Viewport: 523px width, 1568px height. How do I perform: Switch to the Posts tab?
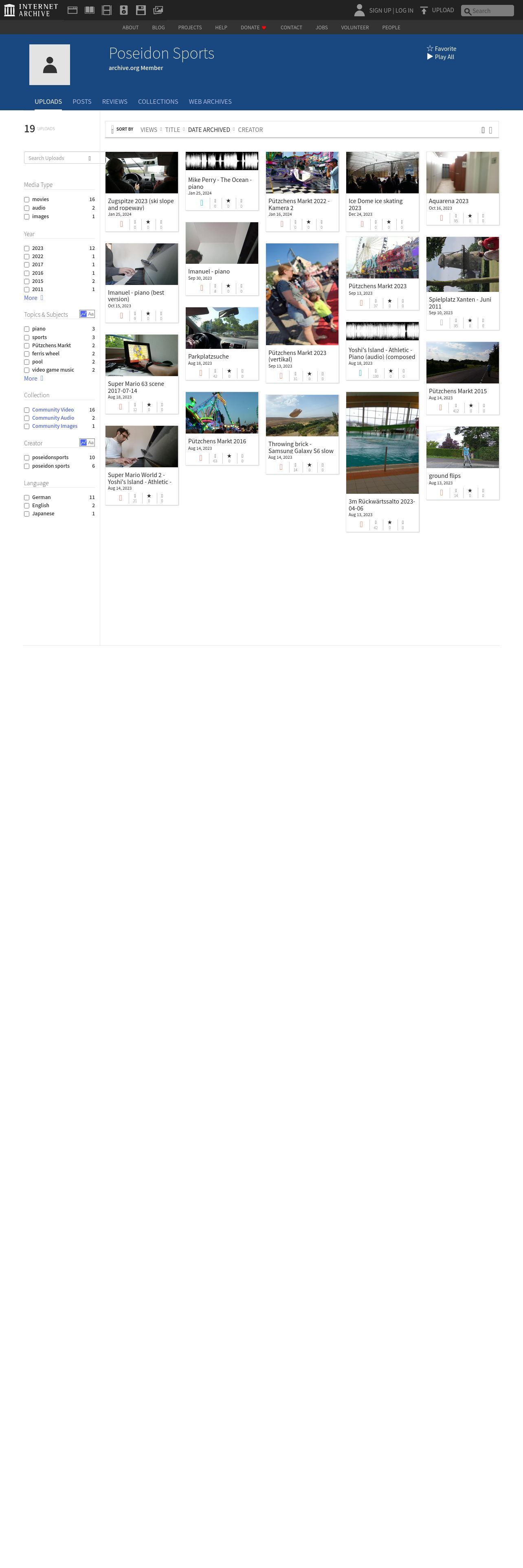click(81, 102)
